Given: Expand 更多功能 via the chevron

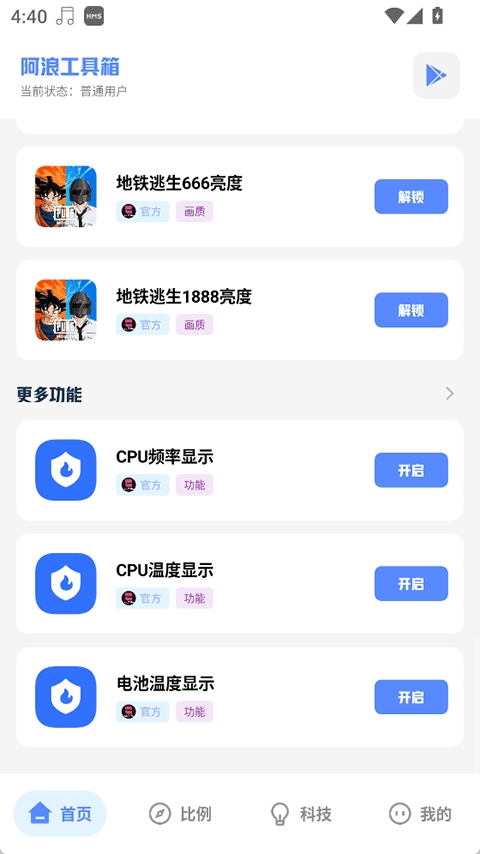Looking at the screenshot, I should click(x=449, y=393).
